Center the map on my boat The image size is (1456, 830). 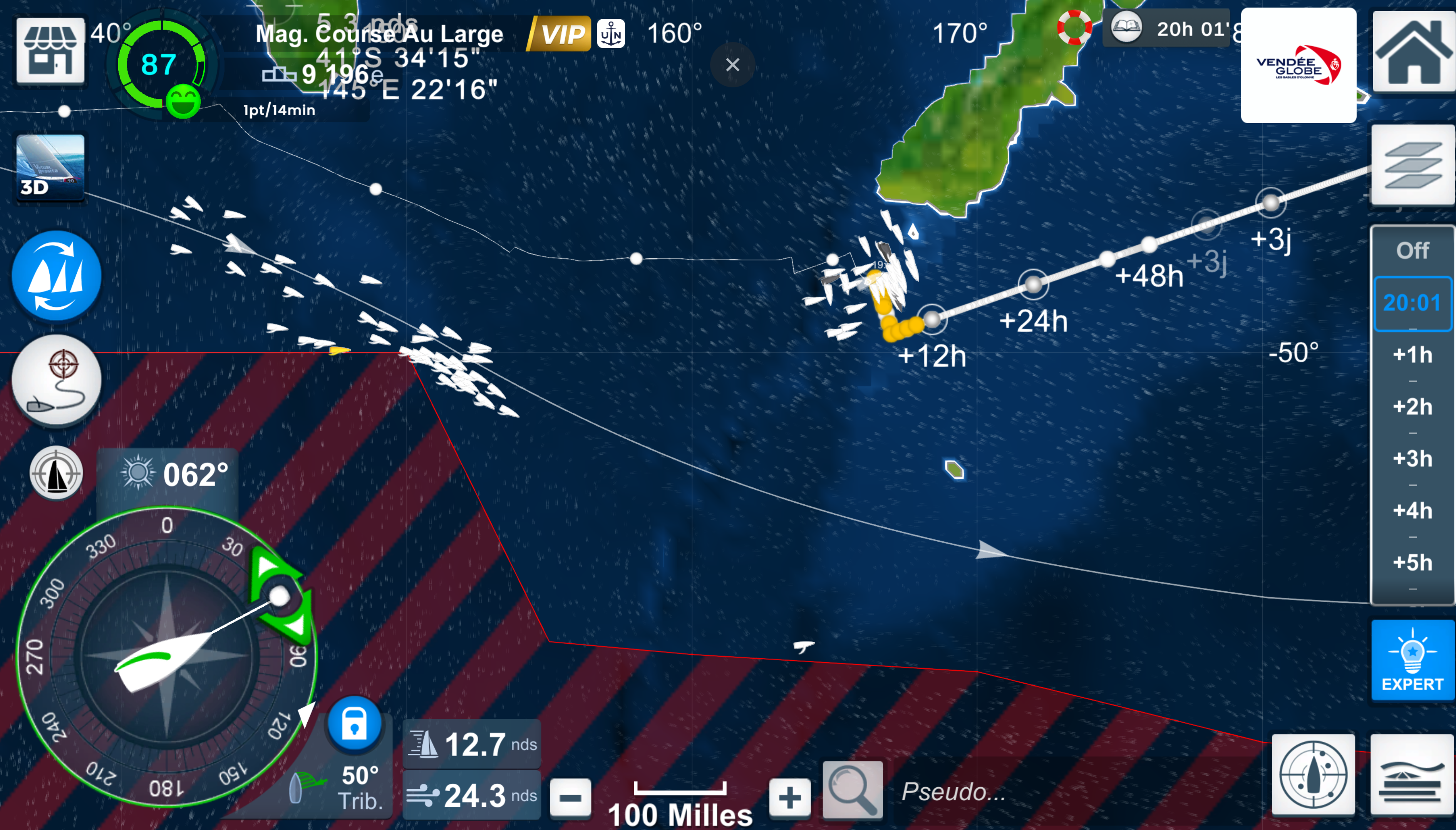point(56,473)
